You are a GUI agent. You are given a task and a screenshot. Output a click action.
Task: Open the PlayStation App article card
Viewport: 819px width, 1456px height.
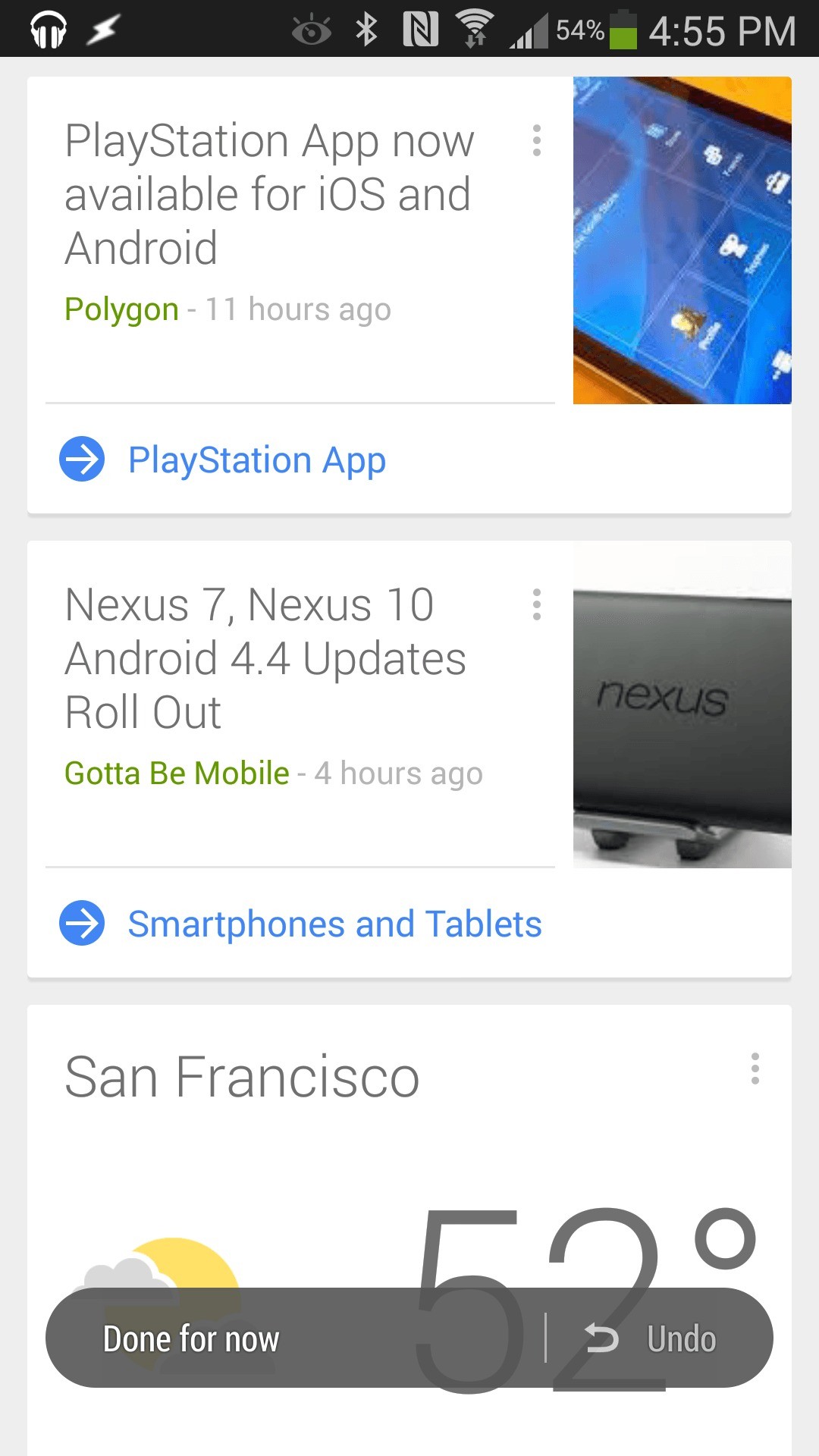point(269,194)
